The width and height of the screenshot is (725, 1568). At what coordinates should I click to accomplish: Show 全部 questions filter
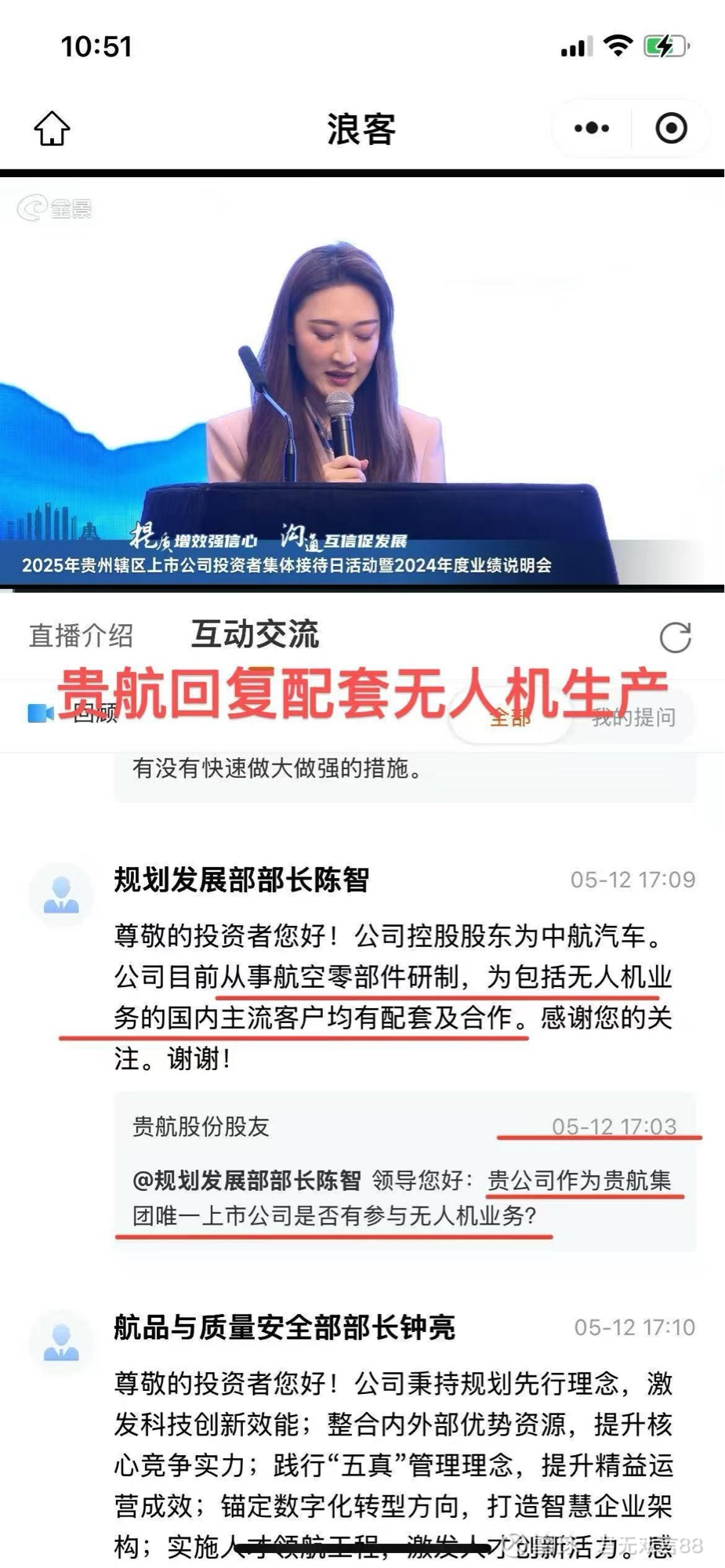510,717
